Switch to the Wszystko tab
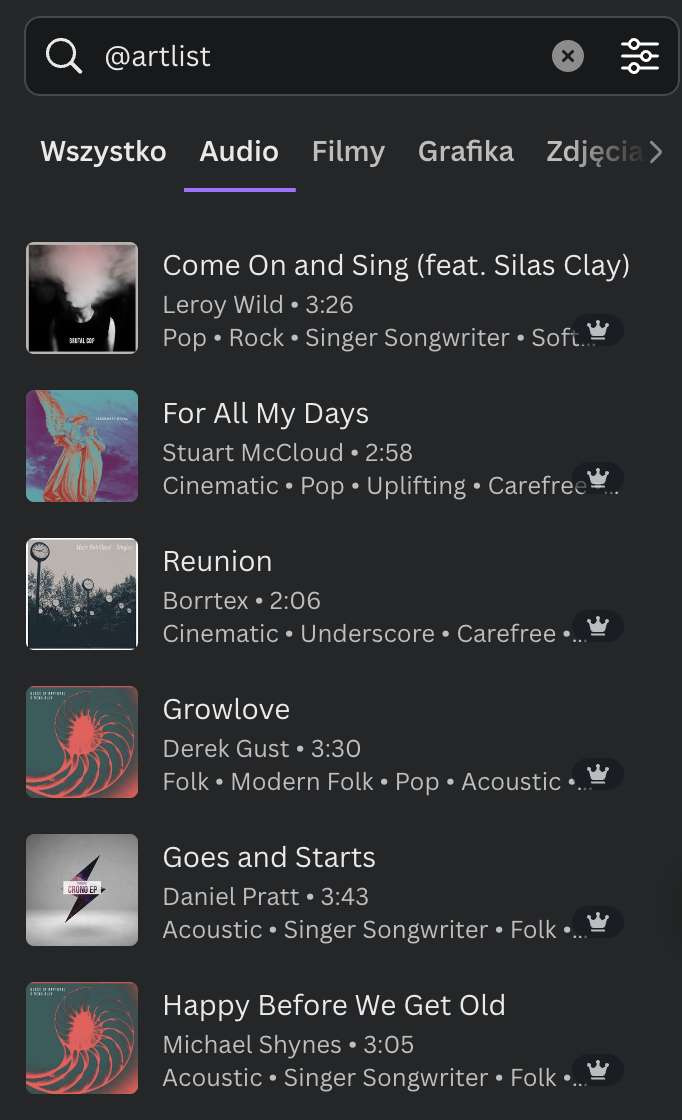 103,152
